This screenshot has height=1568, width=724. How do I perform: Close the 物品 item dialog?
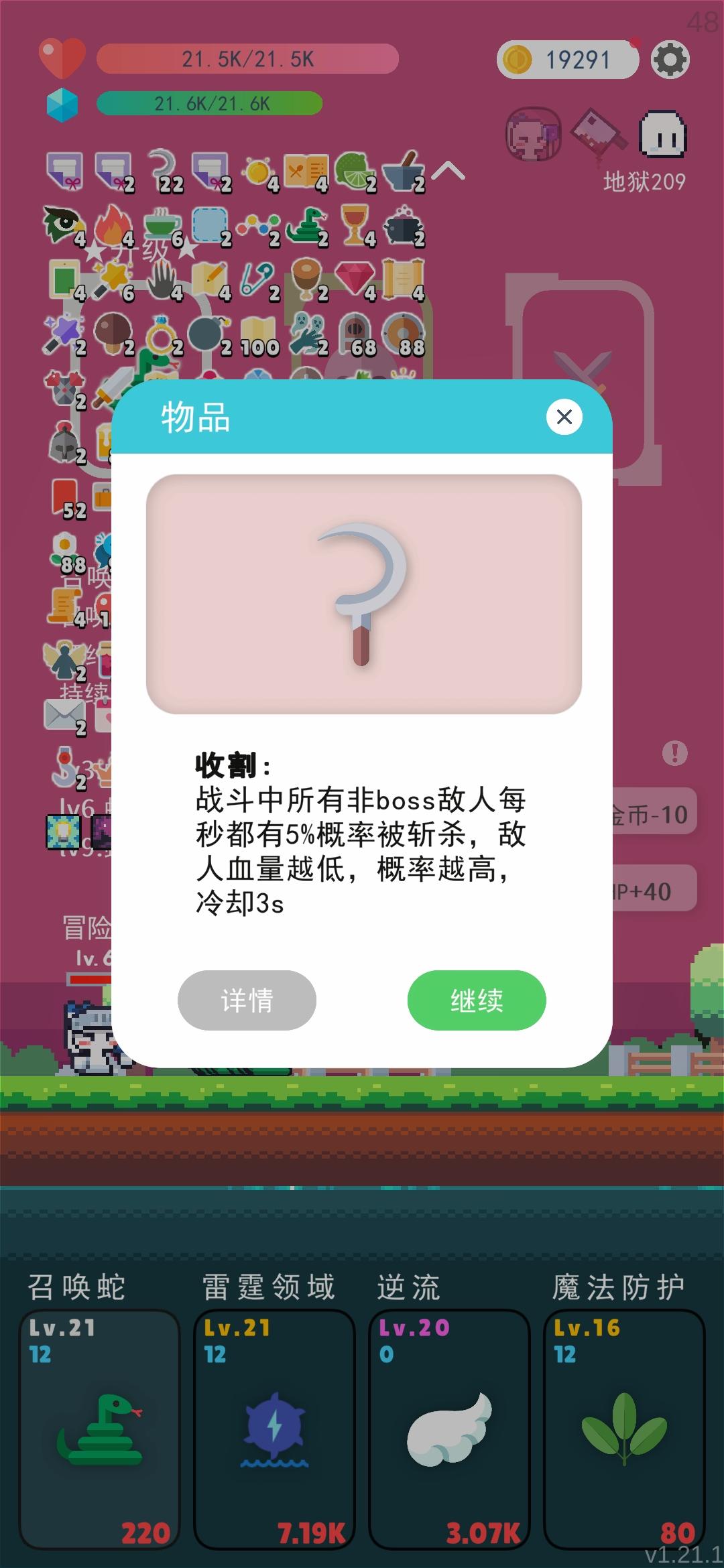point(564,417)
